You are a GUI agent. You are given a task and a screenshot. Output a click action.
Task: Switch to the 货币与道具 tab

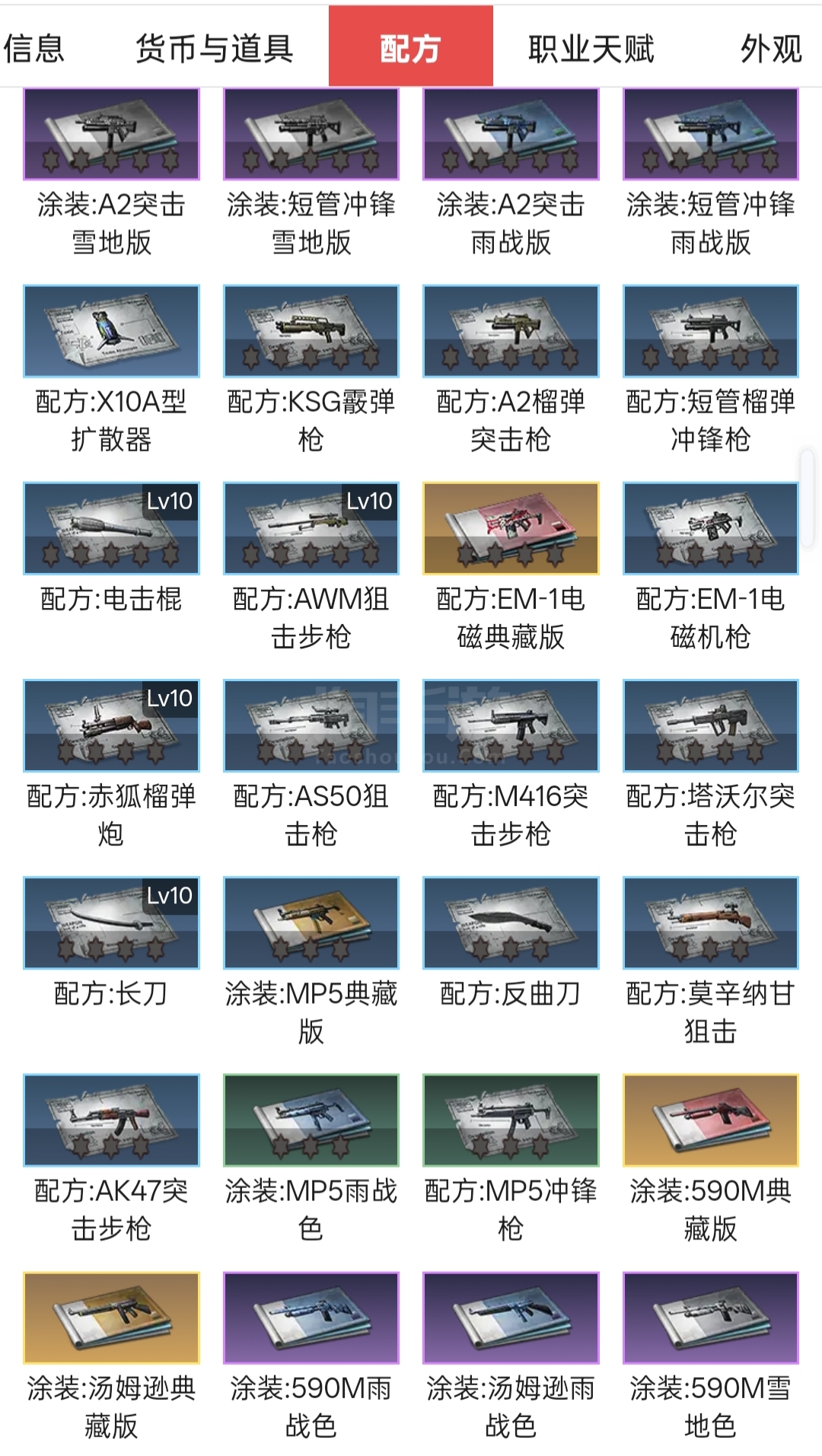coord(214,49)
